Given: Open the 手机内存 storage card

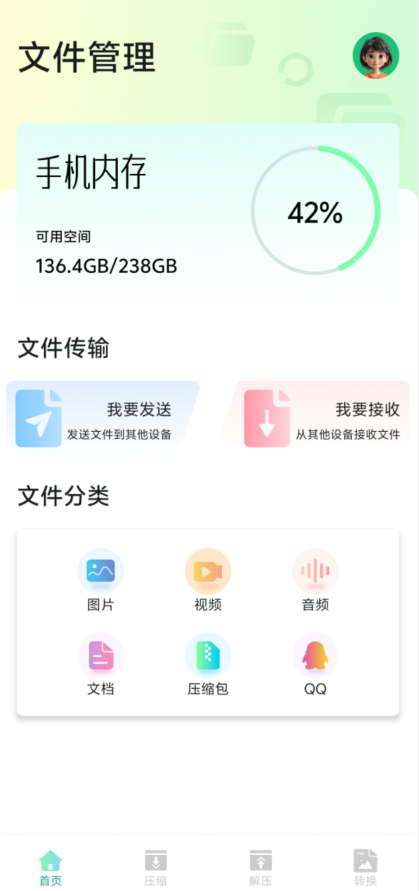Looking at the screenshot, I should pyautogui.click(x=208, y=209).
